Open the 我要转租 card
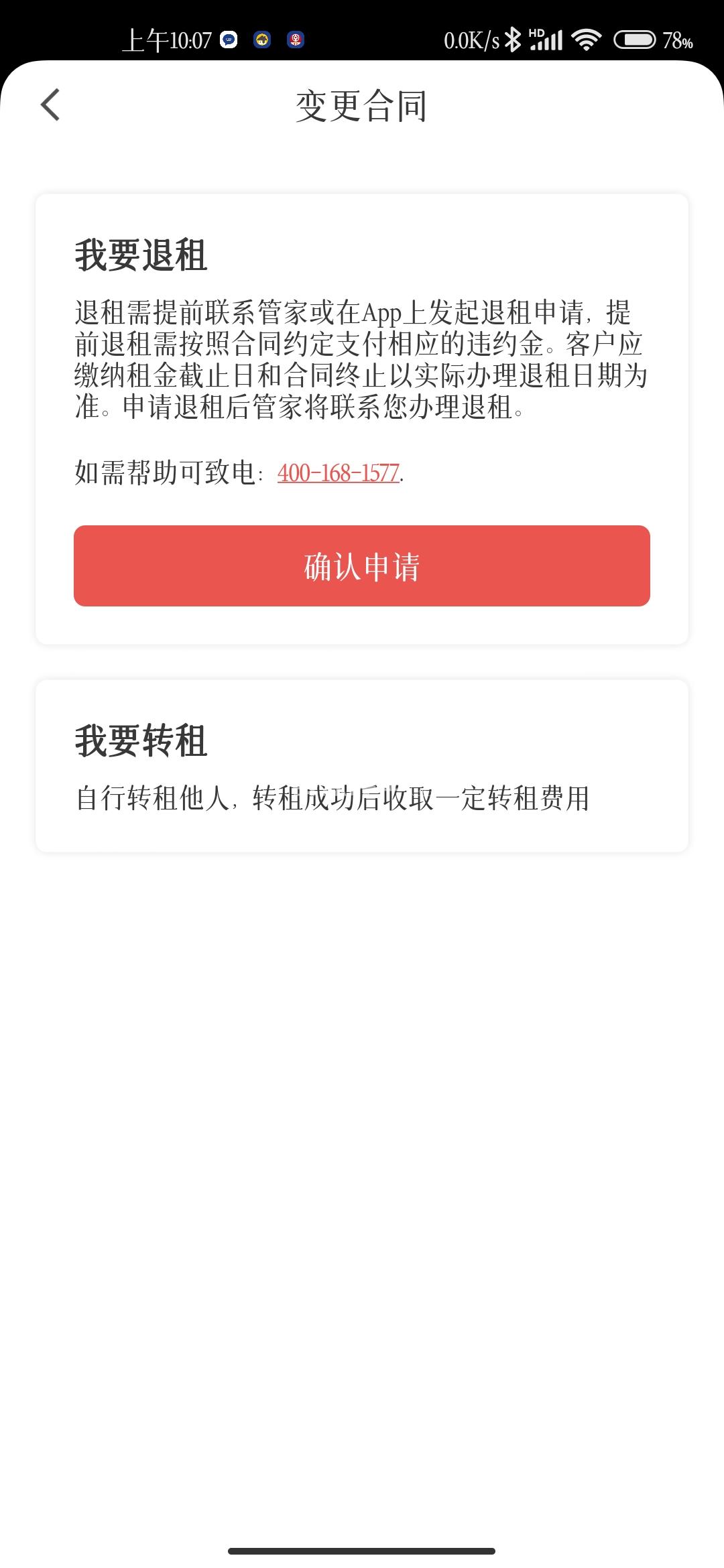Screen dimensions: 724x1568 [x=362, y=766]
